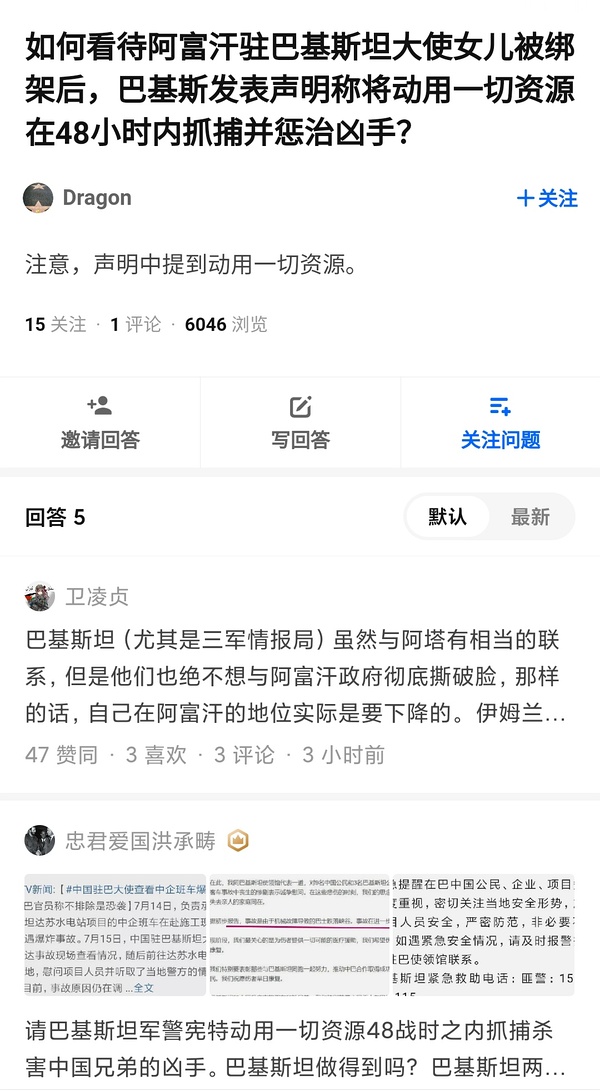Tap 邀请回答 to invite answers
Viewport: 600px width, 1091px height.
[100, 422]
